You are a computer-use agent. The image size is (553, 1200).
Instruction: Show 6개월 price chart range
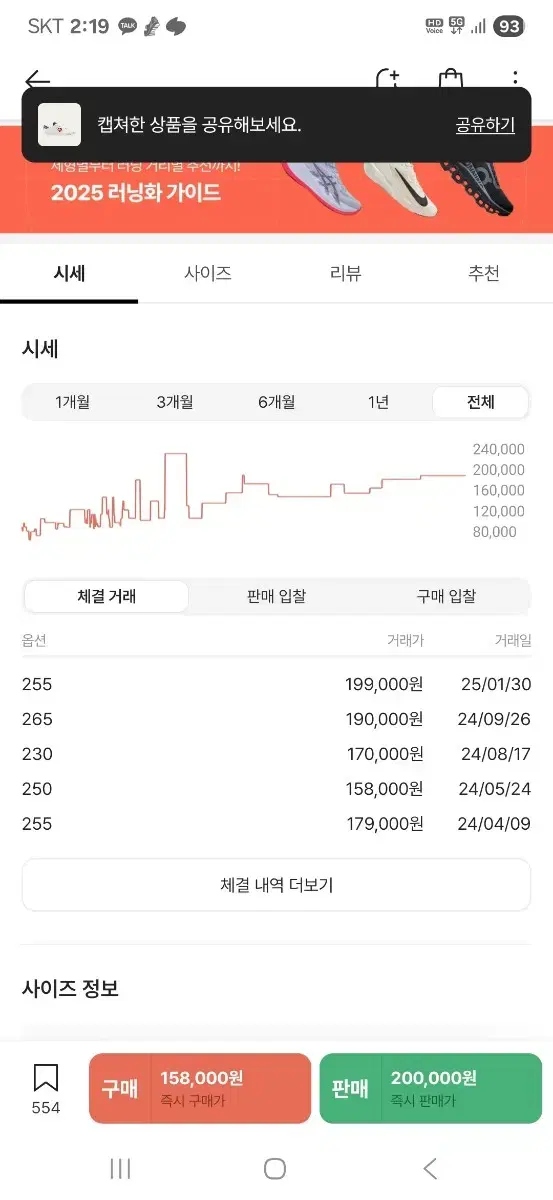pos(277,402)
